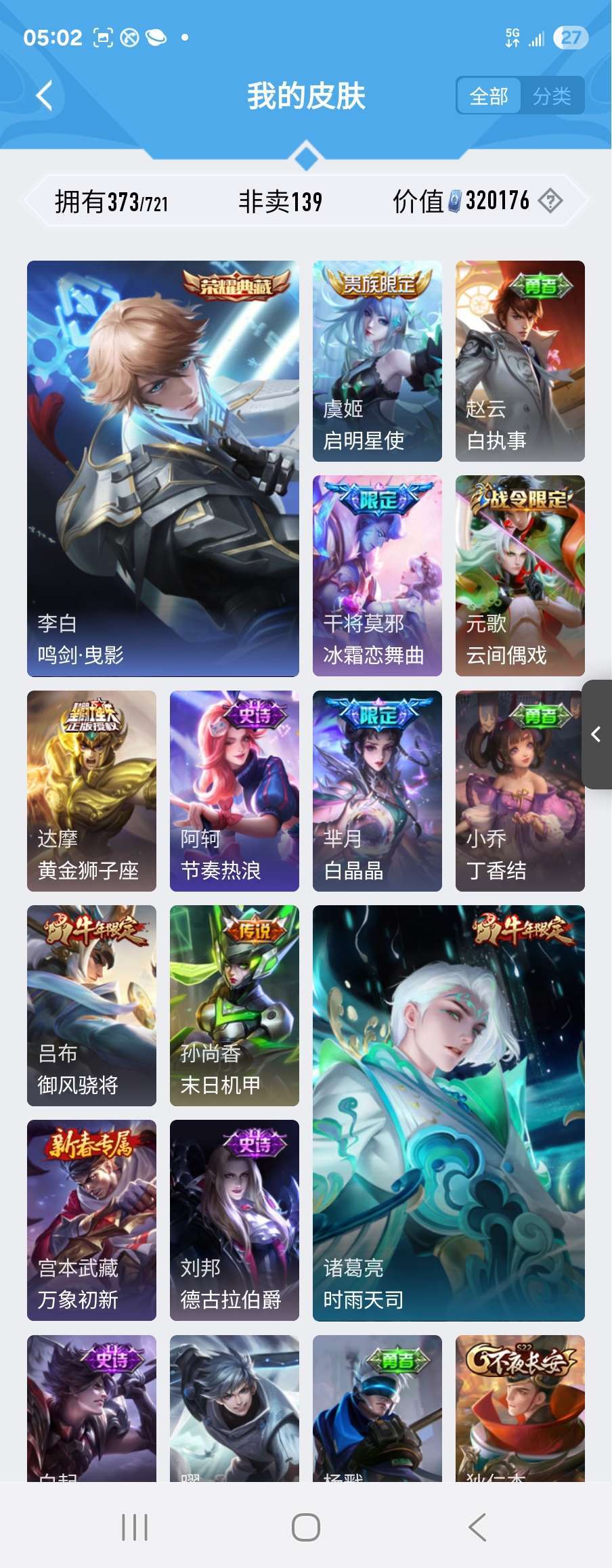Open the help icon next to 价值320176
Image resolution: width=612 pixels, height=1568 pixels.
550,201
